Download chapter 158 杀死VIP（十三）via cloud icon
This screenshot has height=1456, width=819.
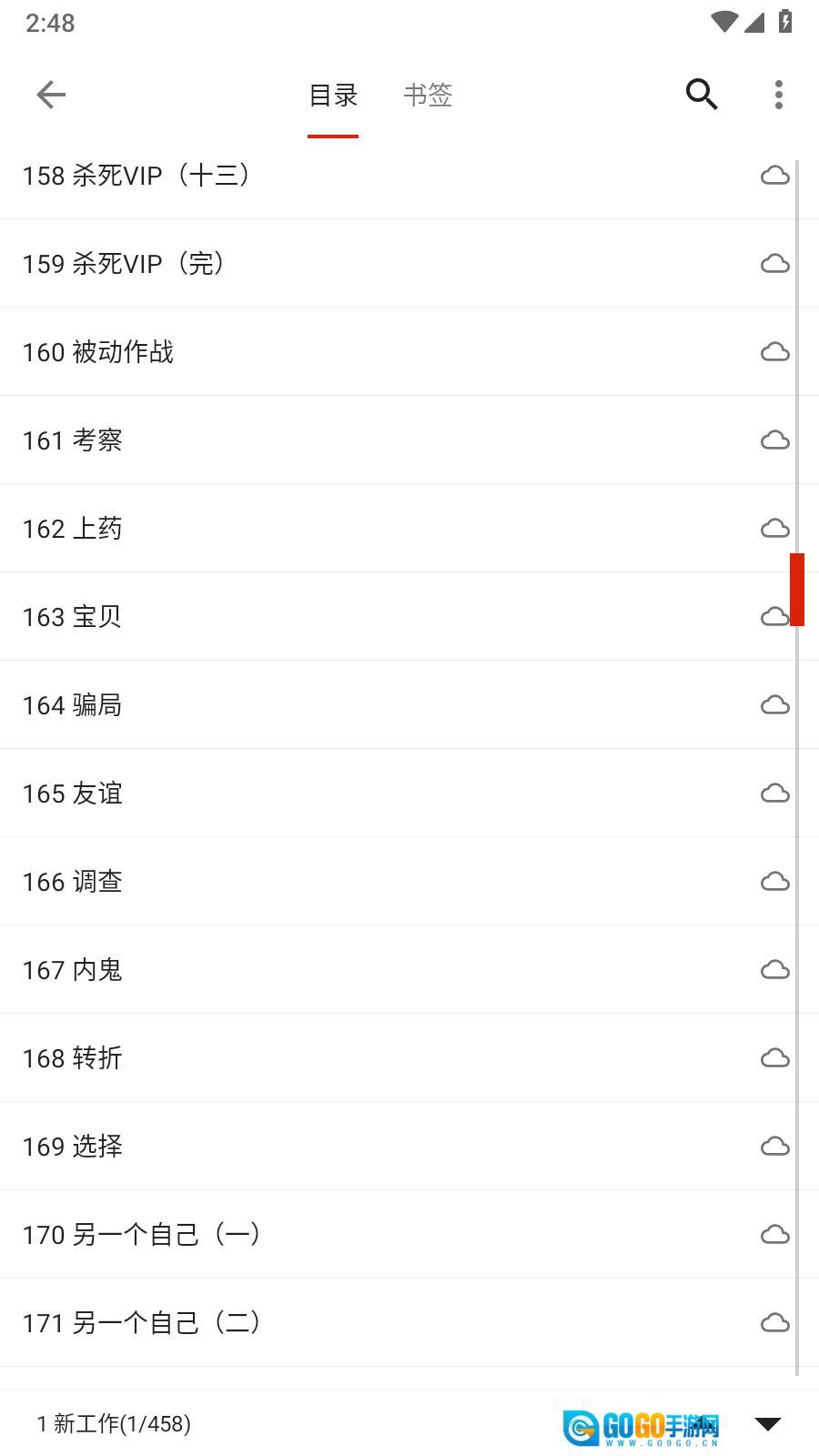774,175
